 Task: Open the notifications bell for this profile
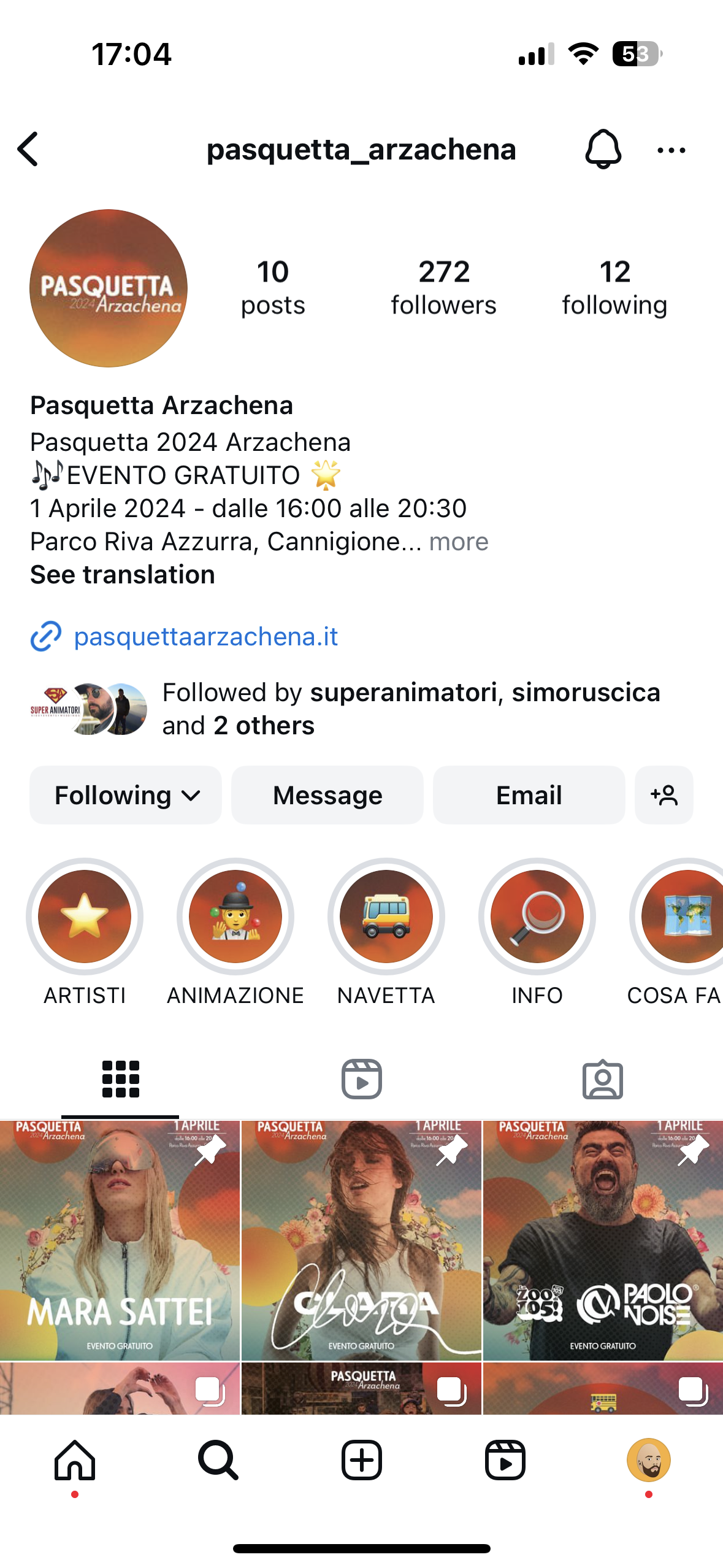tap(603, 149)
